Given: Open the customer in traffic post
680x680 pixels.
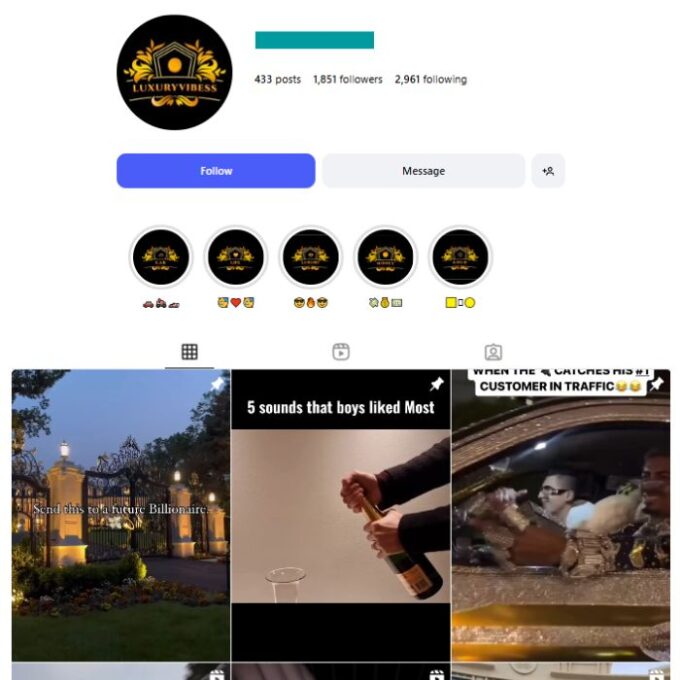Looking at the screenshot, I should coord(560,515).
